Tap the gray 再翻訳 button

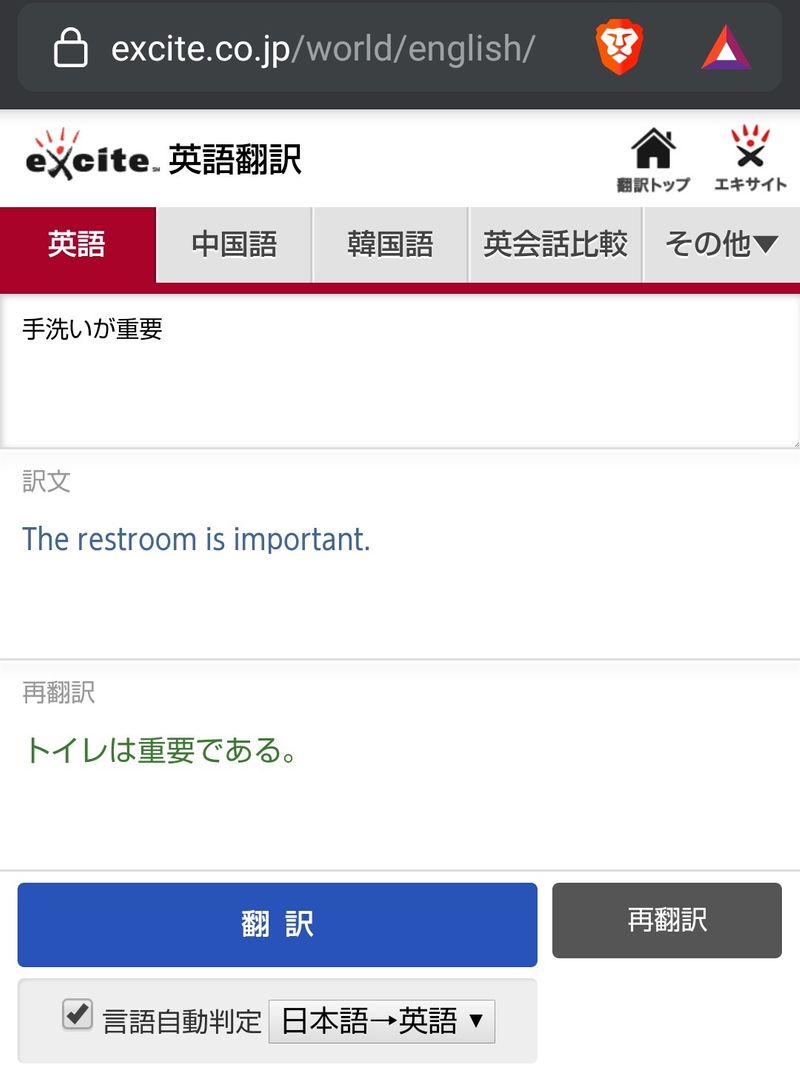pyautogui.click(x=667, y=920)
